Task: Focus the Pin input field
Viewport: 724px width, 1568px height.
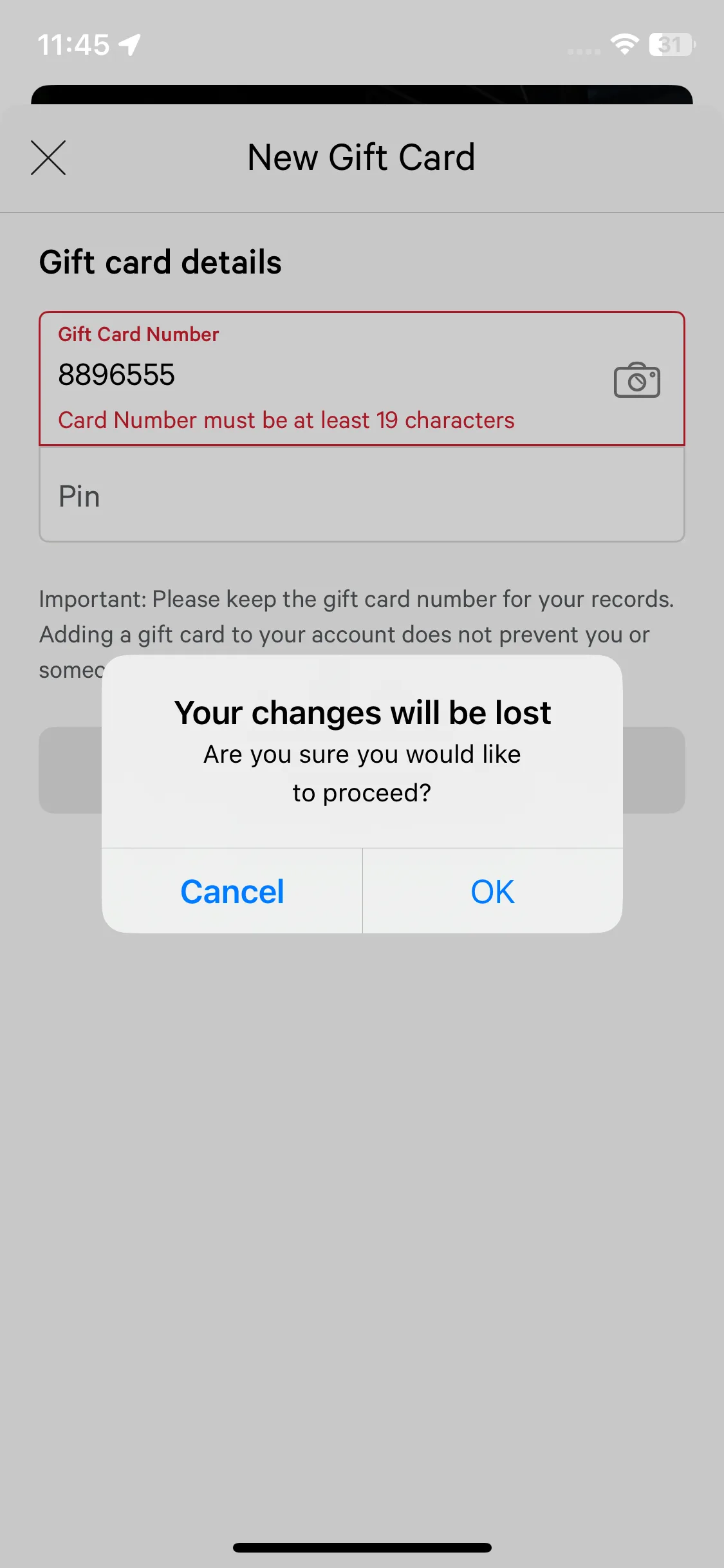Action: (x=360, y=496)
